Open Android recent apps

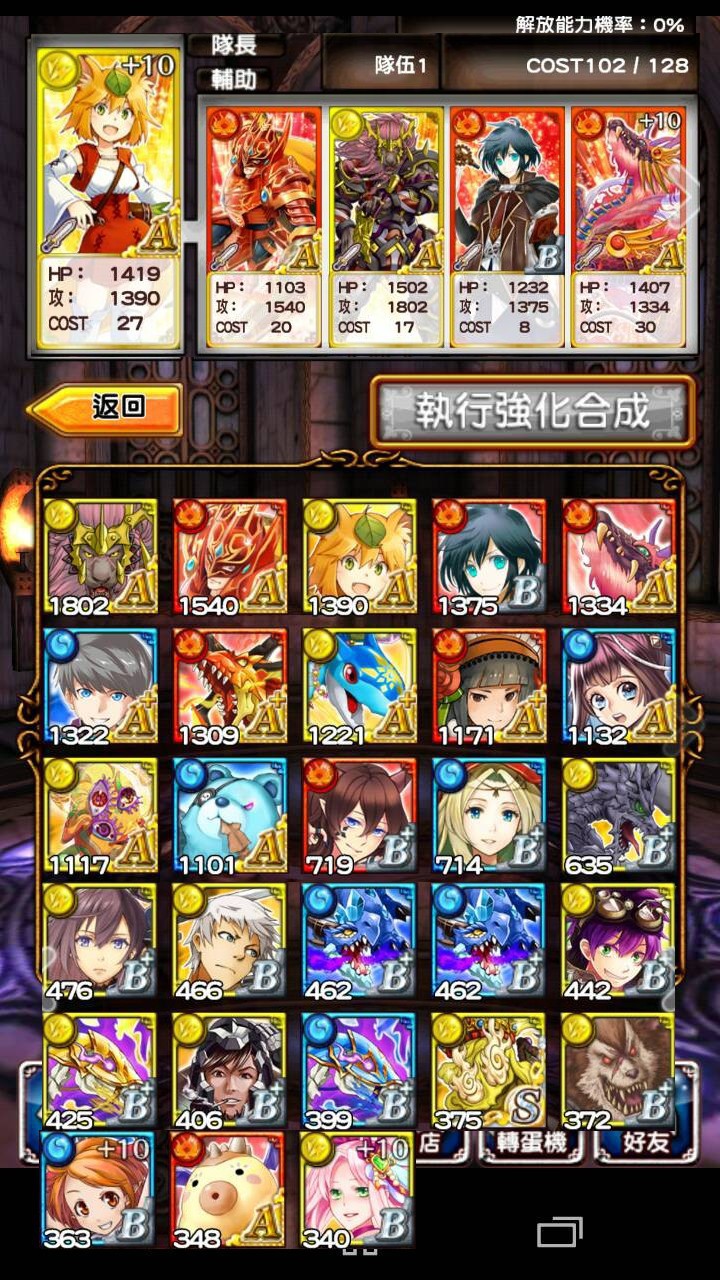(559, 1234)
